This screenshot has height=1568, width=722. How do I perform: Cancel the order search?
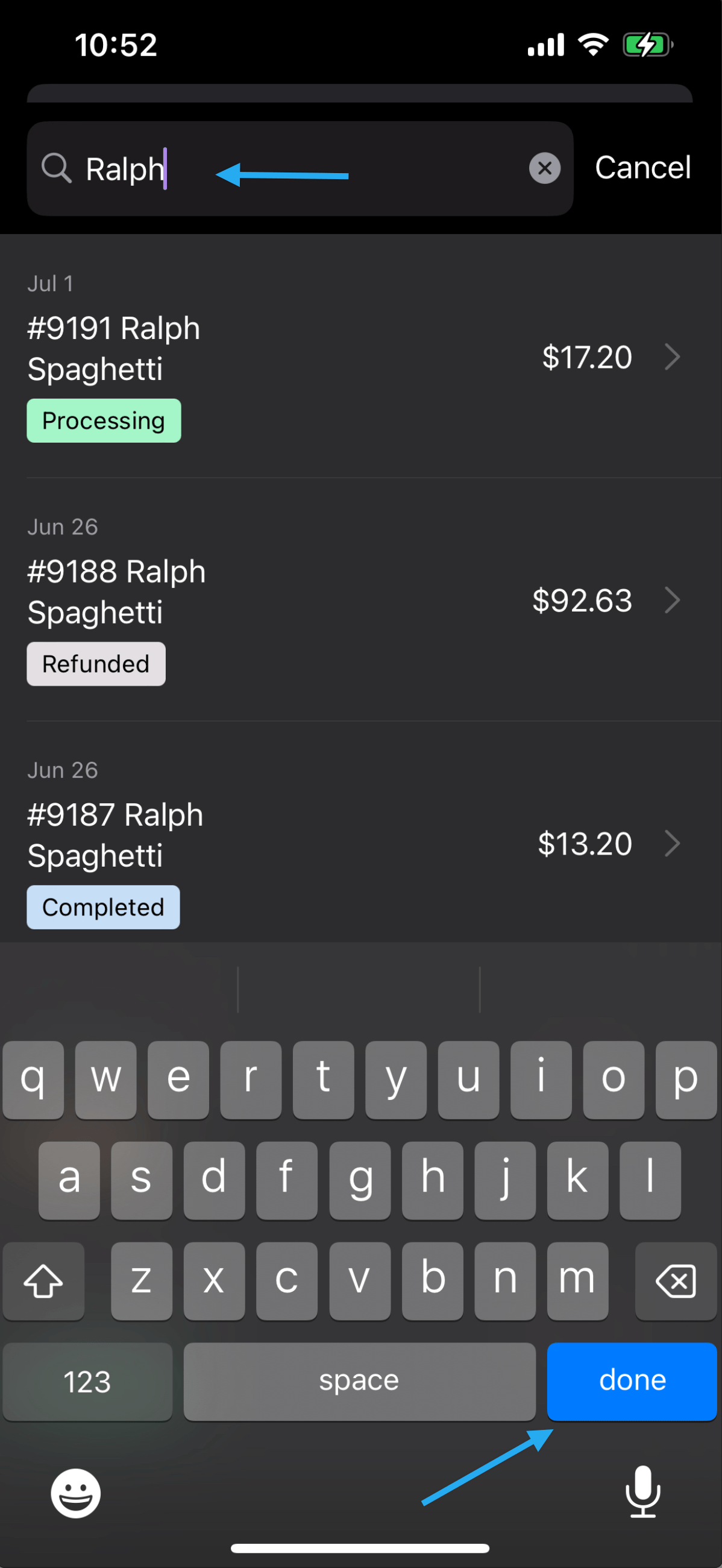(642, 168)
